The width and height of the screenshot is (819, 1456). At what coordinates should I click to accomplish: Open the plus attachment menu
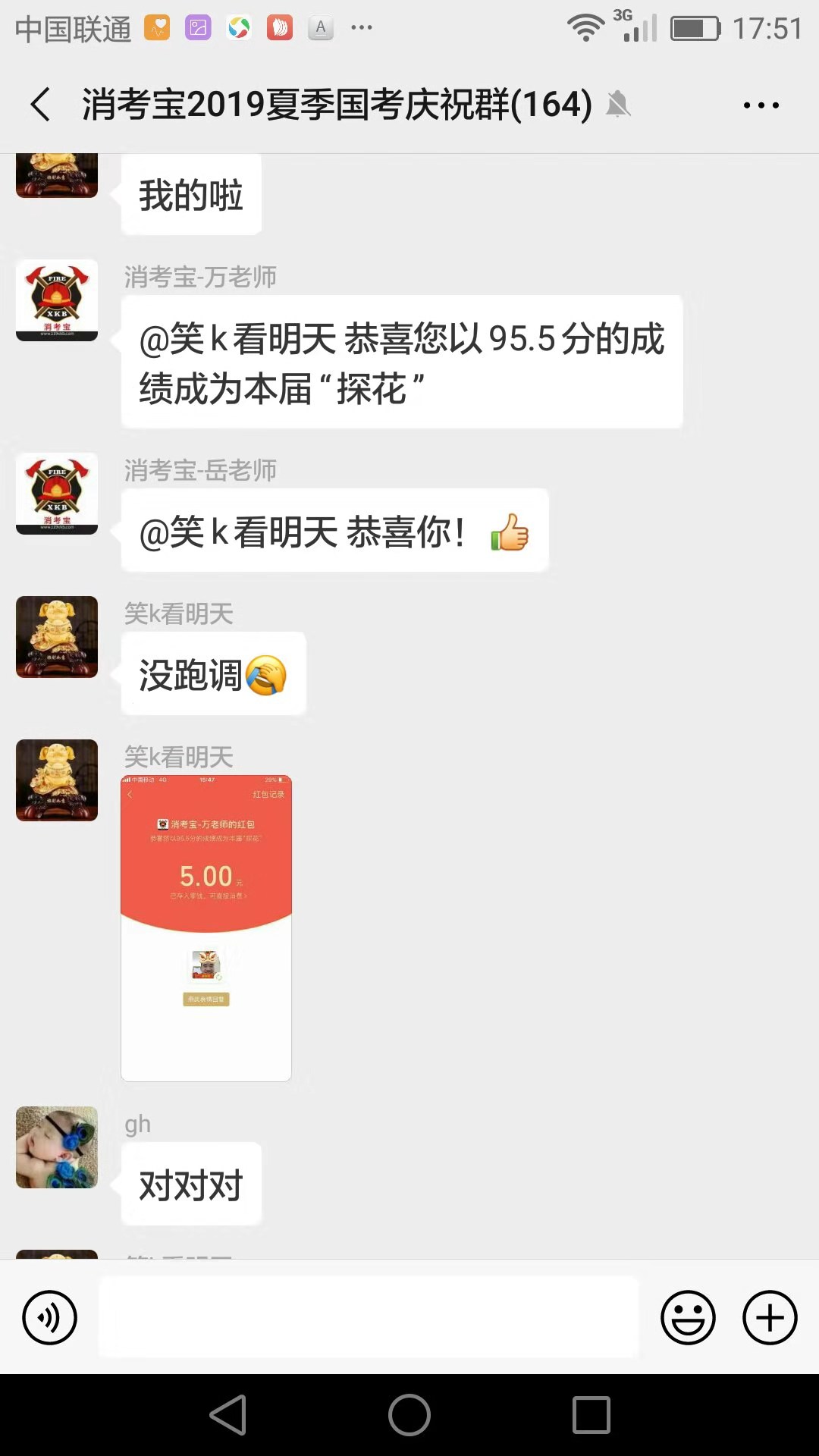point(770,1317)
